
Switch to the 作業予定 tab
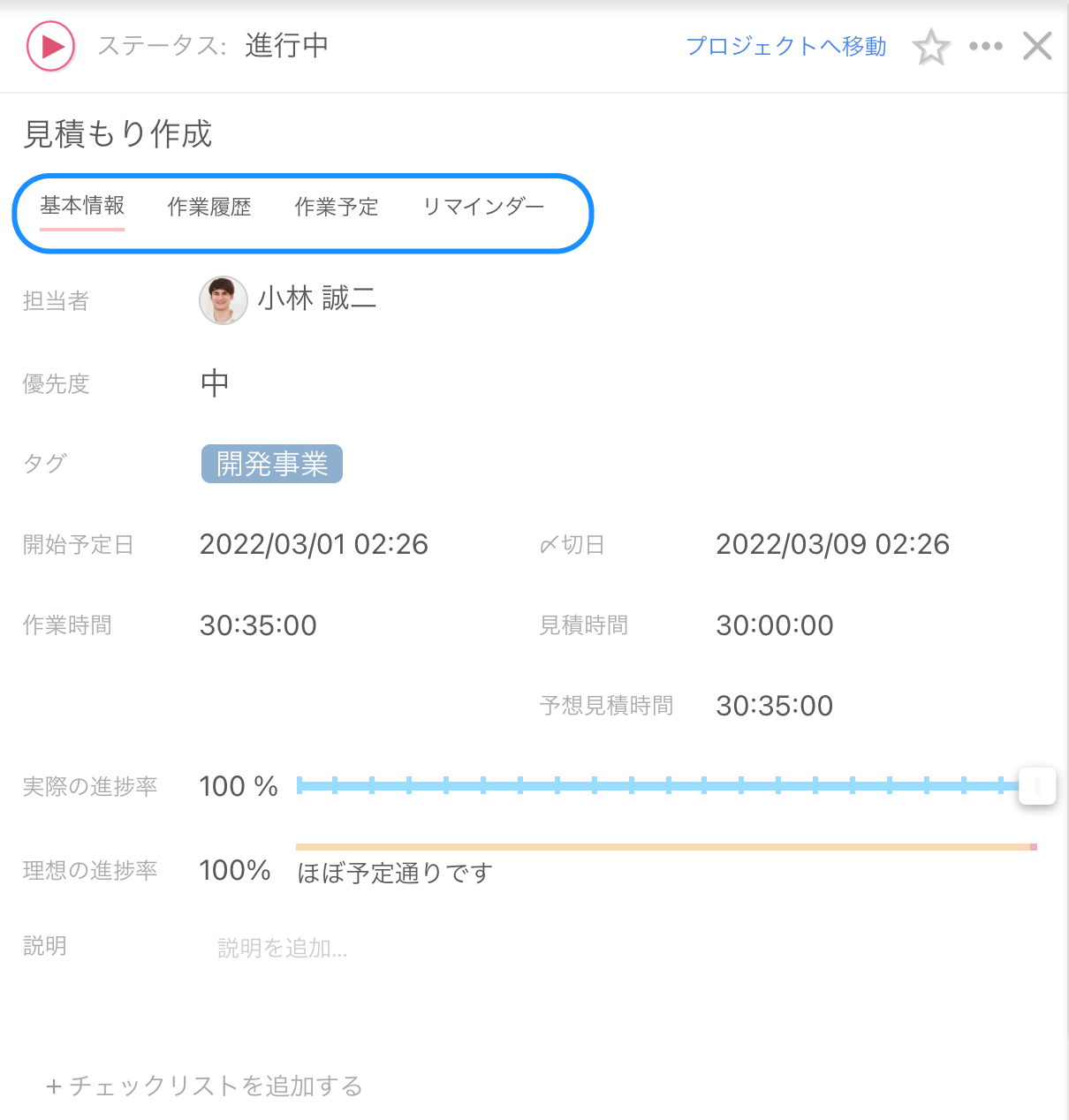337,207
